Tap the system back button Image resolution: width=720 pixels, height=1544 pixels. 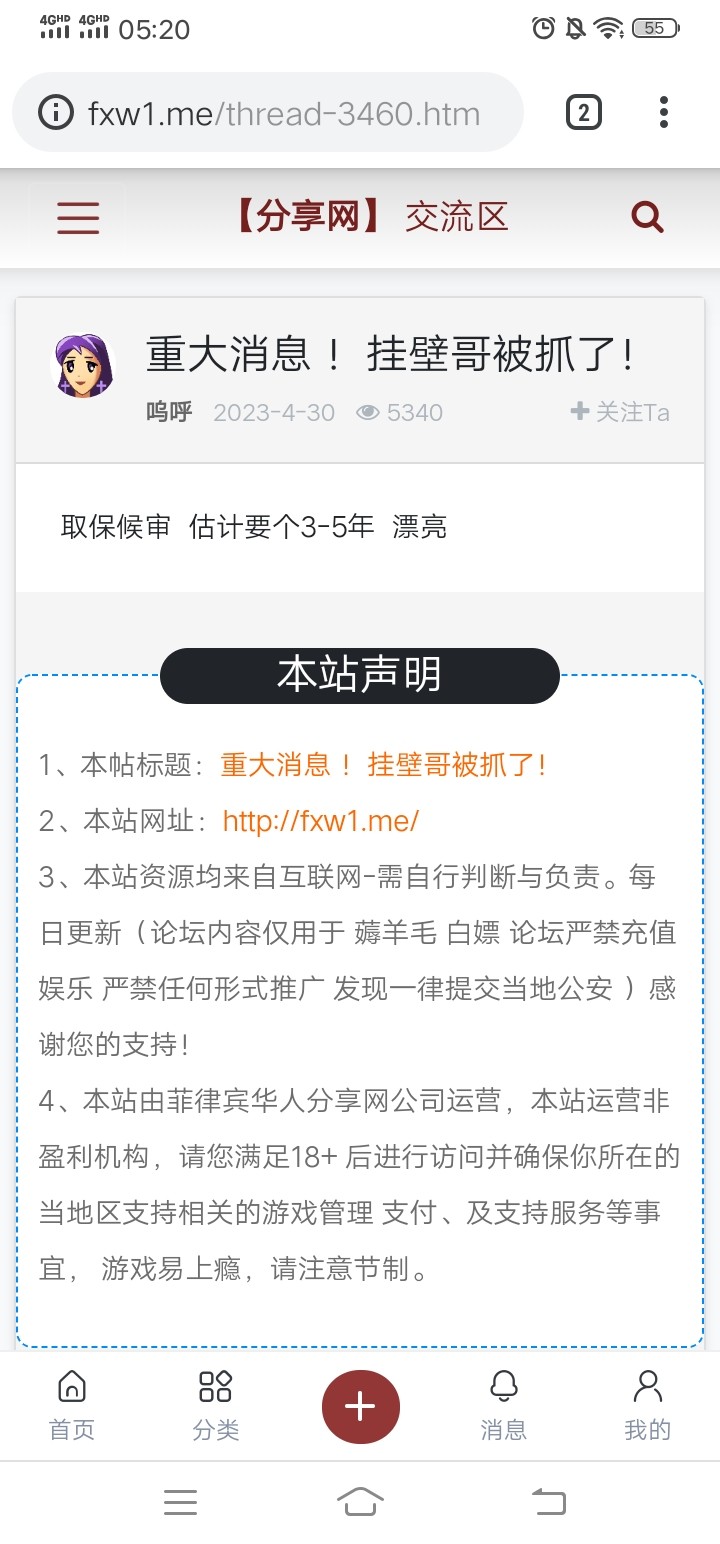click(547, 1501)
